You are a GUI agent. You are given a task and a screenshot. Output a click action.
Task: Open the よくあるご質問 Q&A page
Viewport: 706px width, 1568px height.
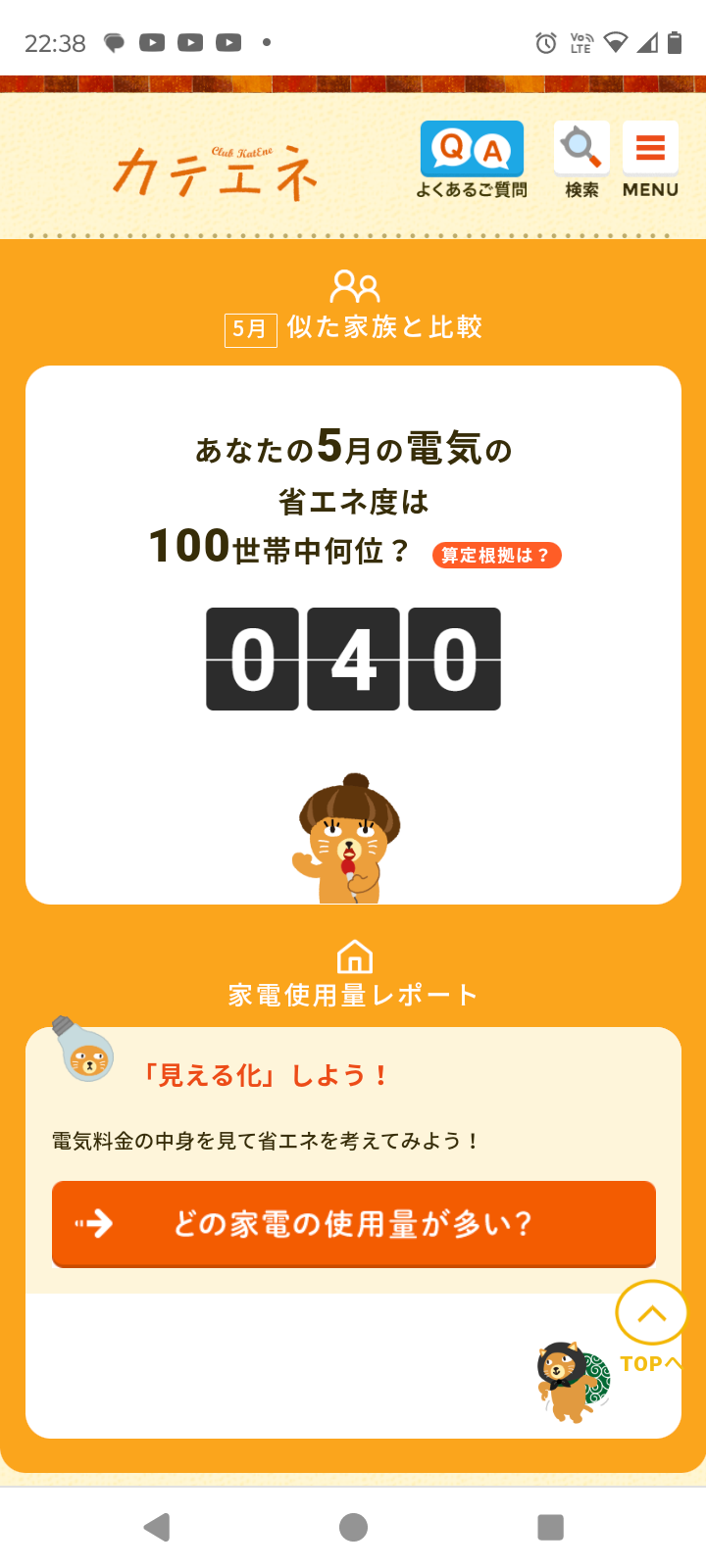coord(472,159)
